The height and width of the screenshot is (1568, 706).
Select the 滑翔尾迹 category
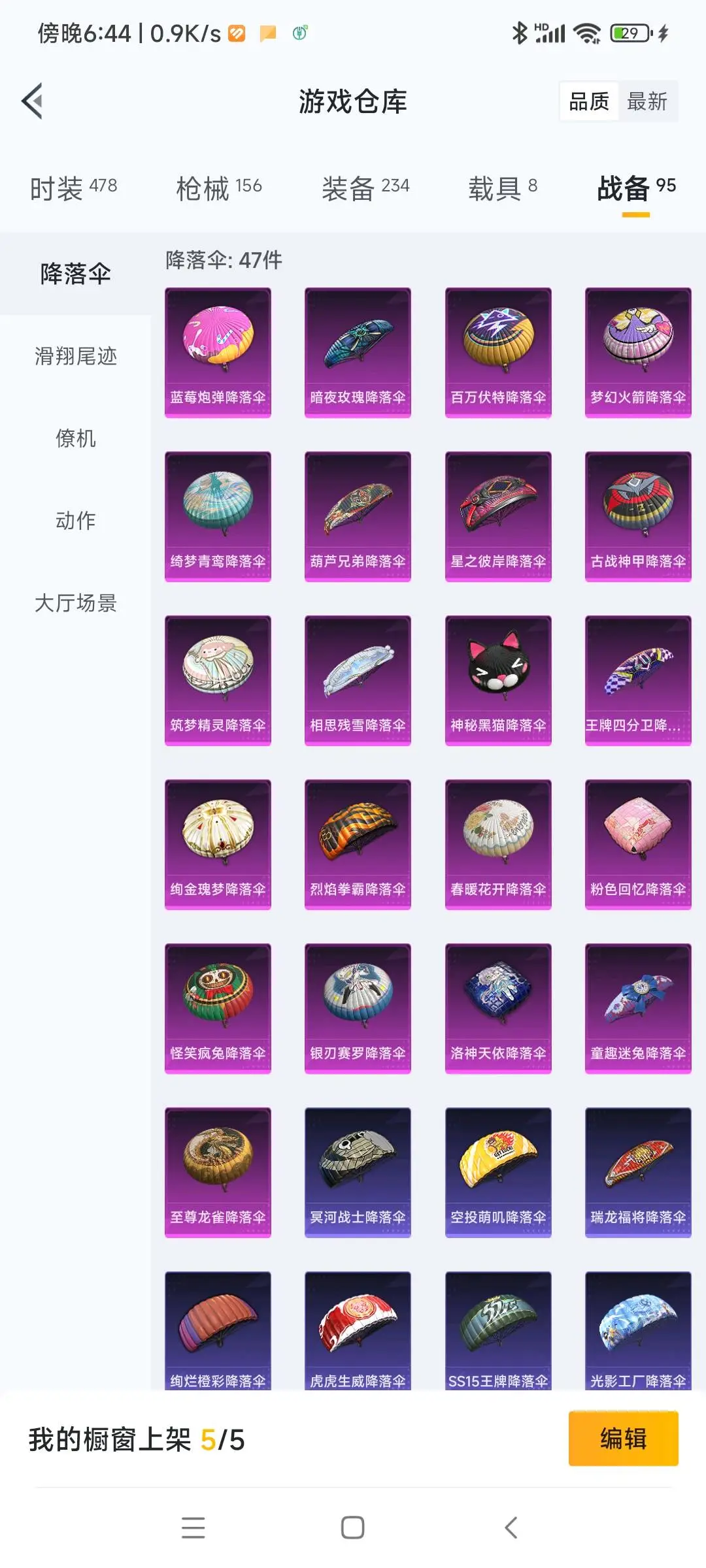click(x=76, y=356)
